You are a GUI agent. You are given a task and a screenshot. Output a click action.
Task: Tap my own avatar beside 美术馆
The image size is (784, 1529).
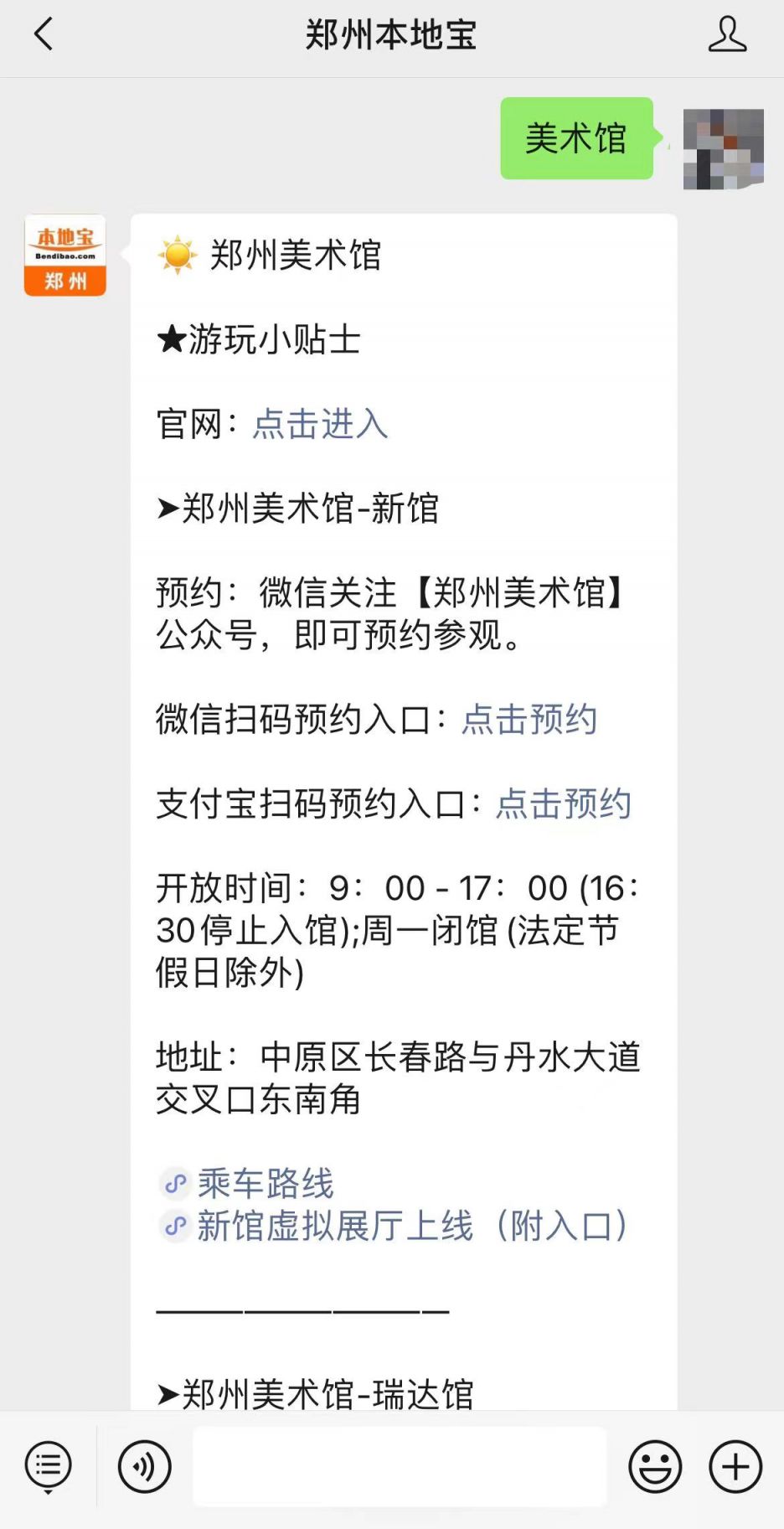point(723,149)
